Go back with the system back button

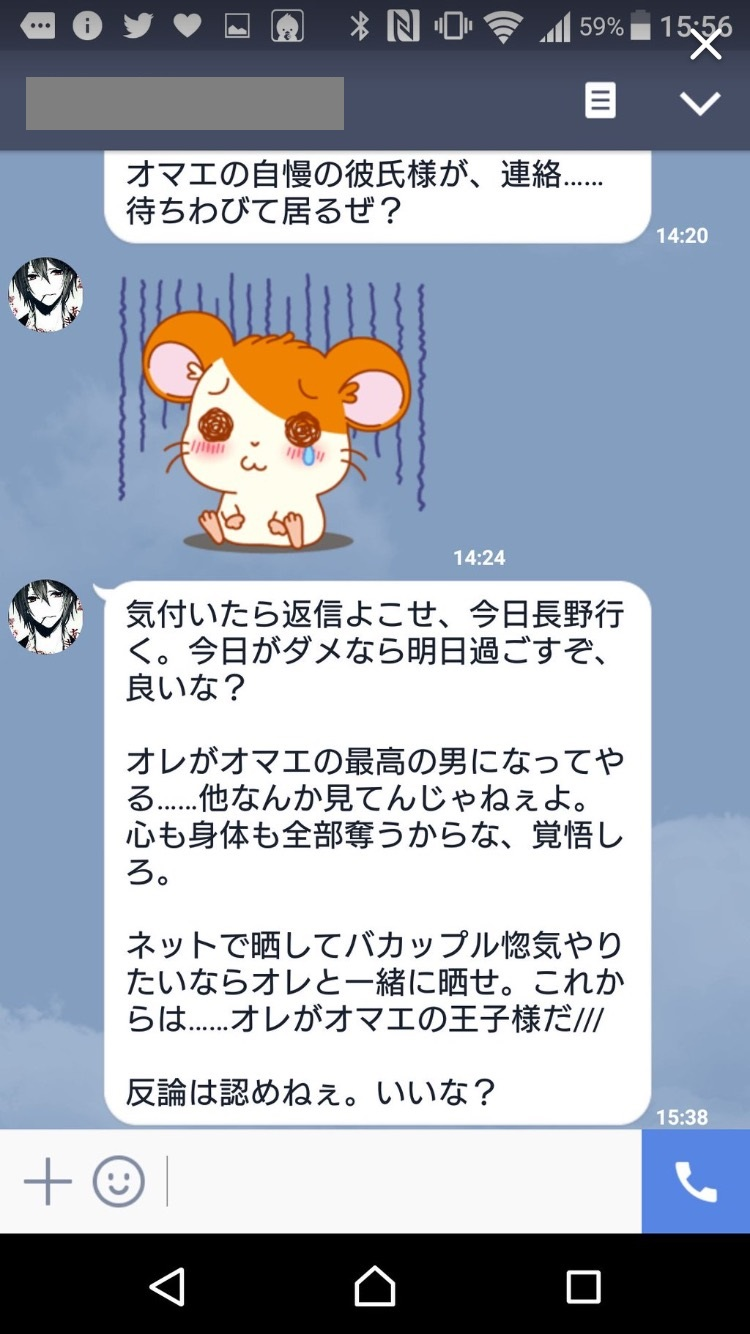167,1286
